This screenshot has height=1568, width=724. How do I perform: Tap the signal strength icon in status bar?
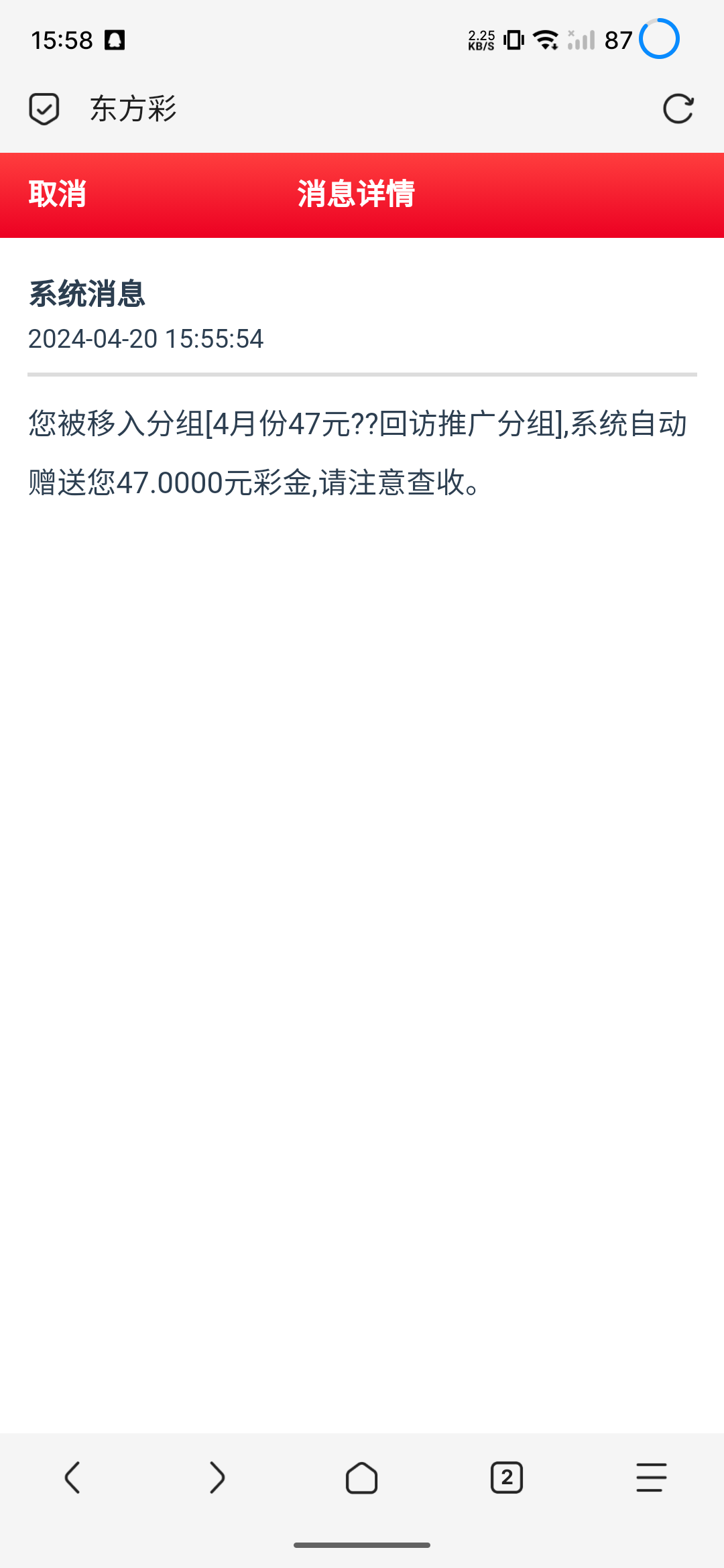582,40
